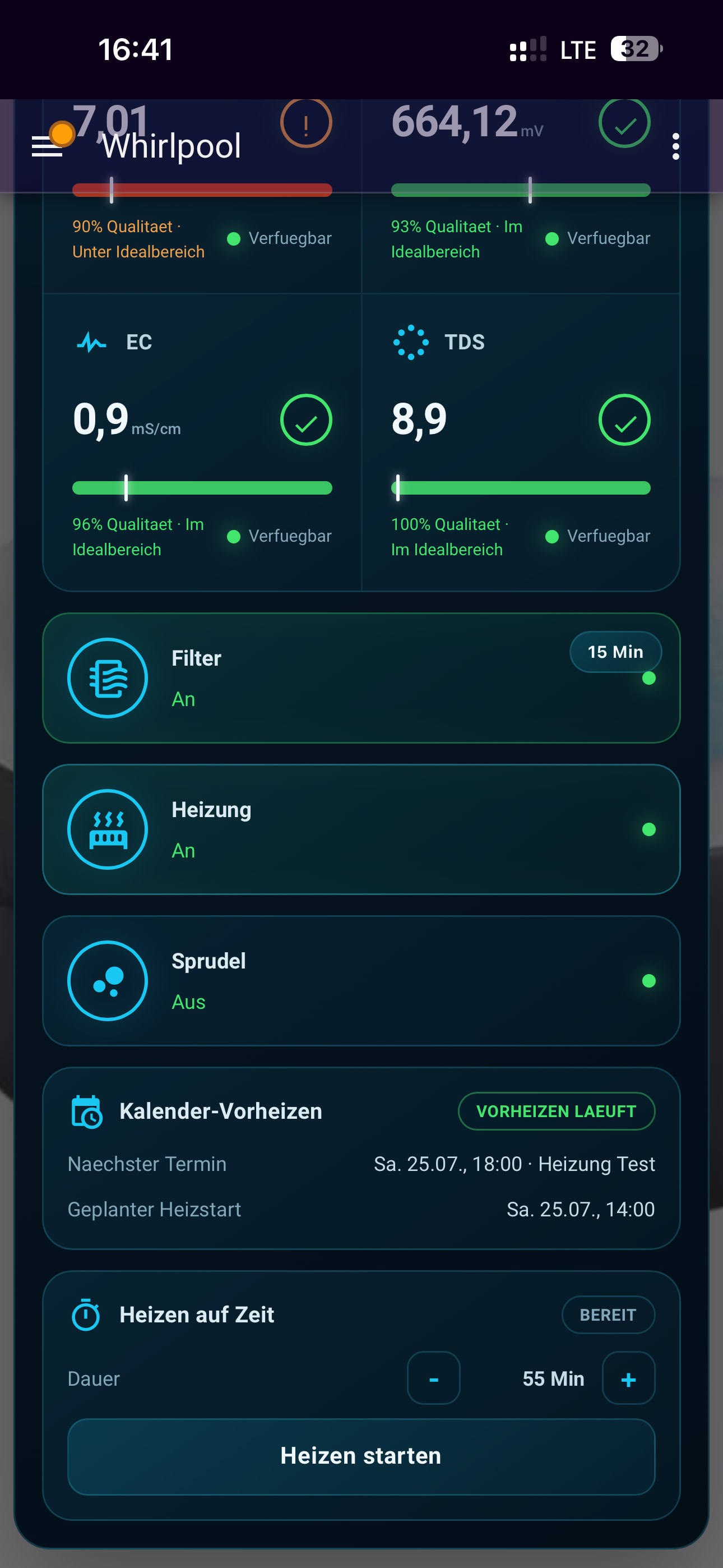Tap the 15 Min filter duration chip
The width and height of the screenshot is (723, 1568).
point(615,652)
